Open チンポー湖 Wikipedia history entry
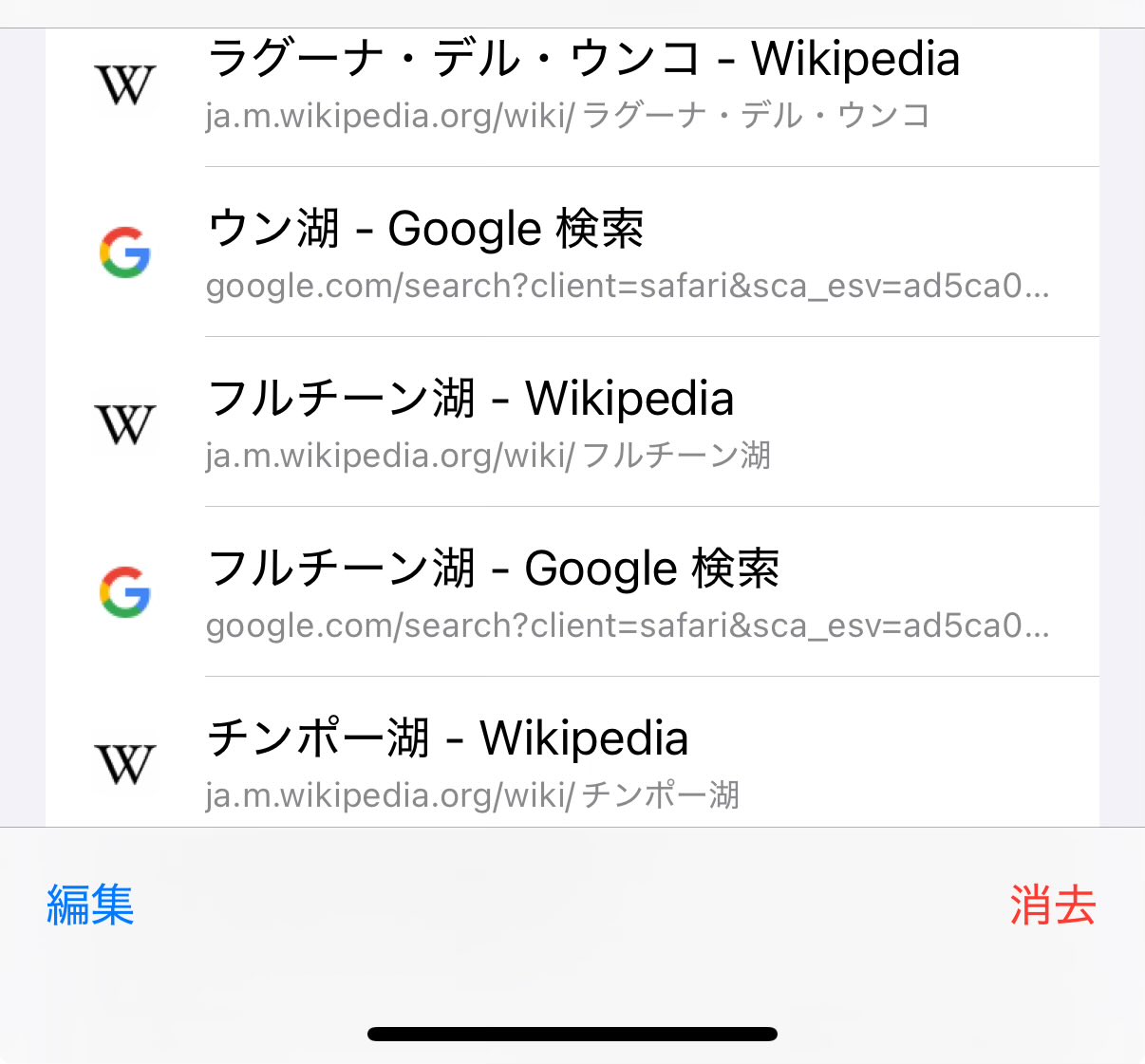This screenshot has width=1145, height=1064. point(583,762)
